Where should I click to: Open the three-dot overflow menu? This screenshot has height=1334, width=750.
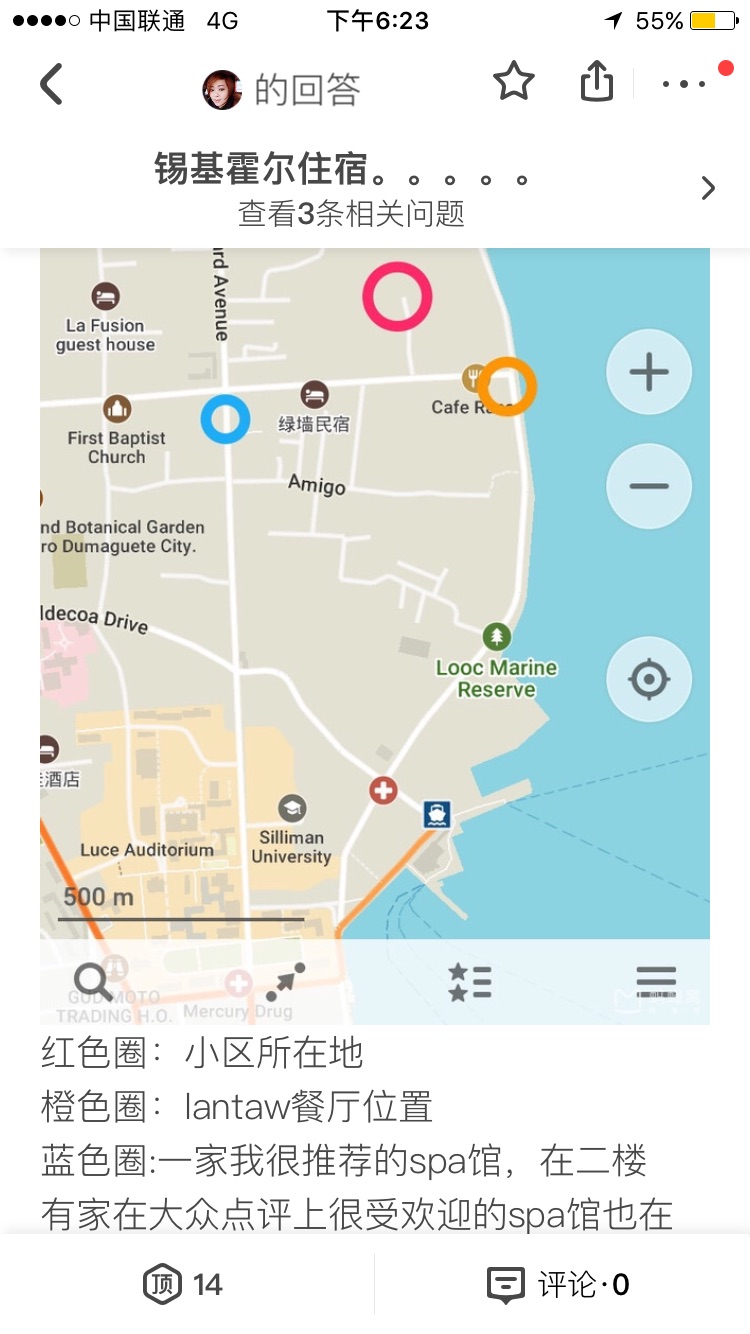coord(685,84)
